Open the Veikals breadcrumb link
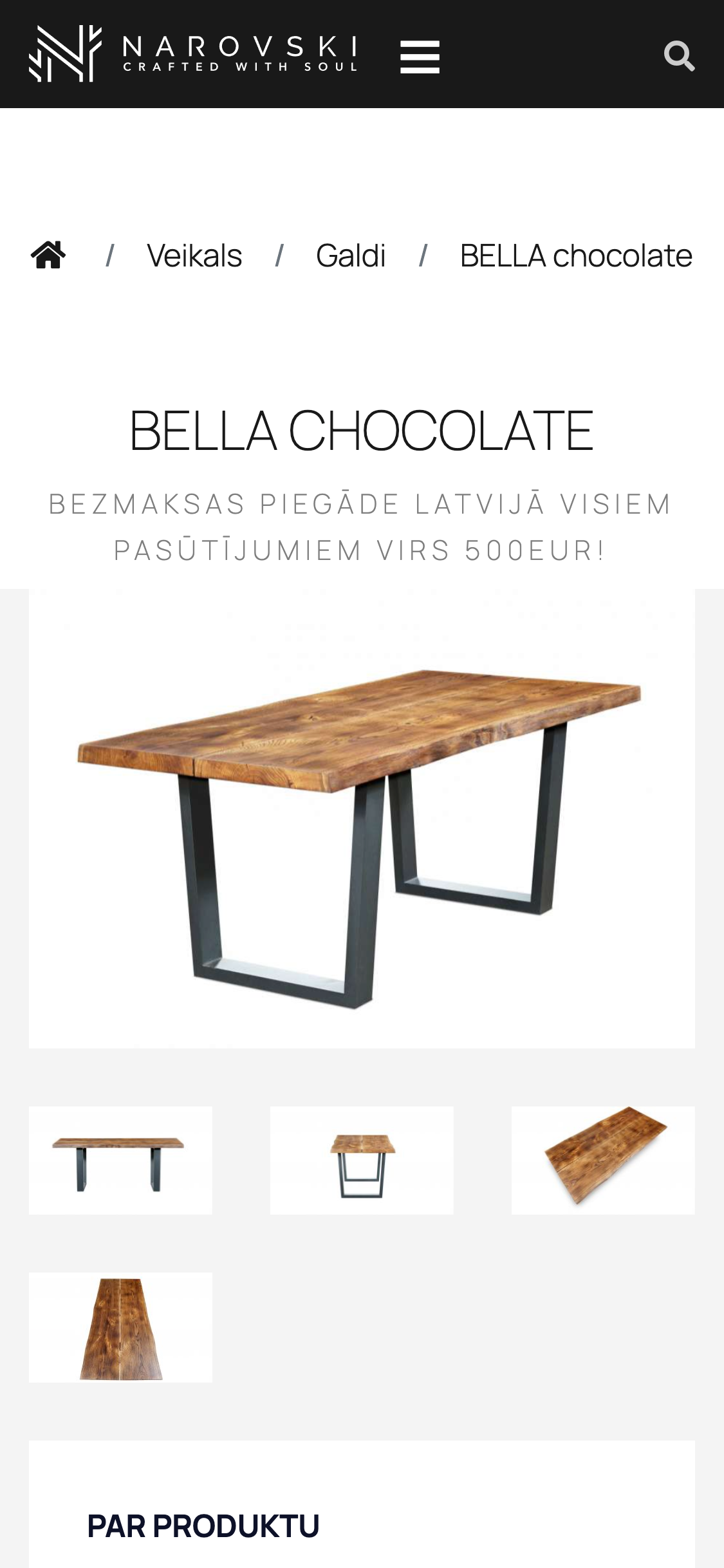The height and width of the screenshot is (1568, 724). click(x=194, y=256)
